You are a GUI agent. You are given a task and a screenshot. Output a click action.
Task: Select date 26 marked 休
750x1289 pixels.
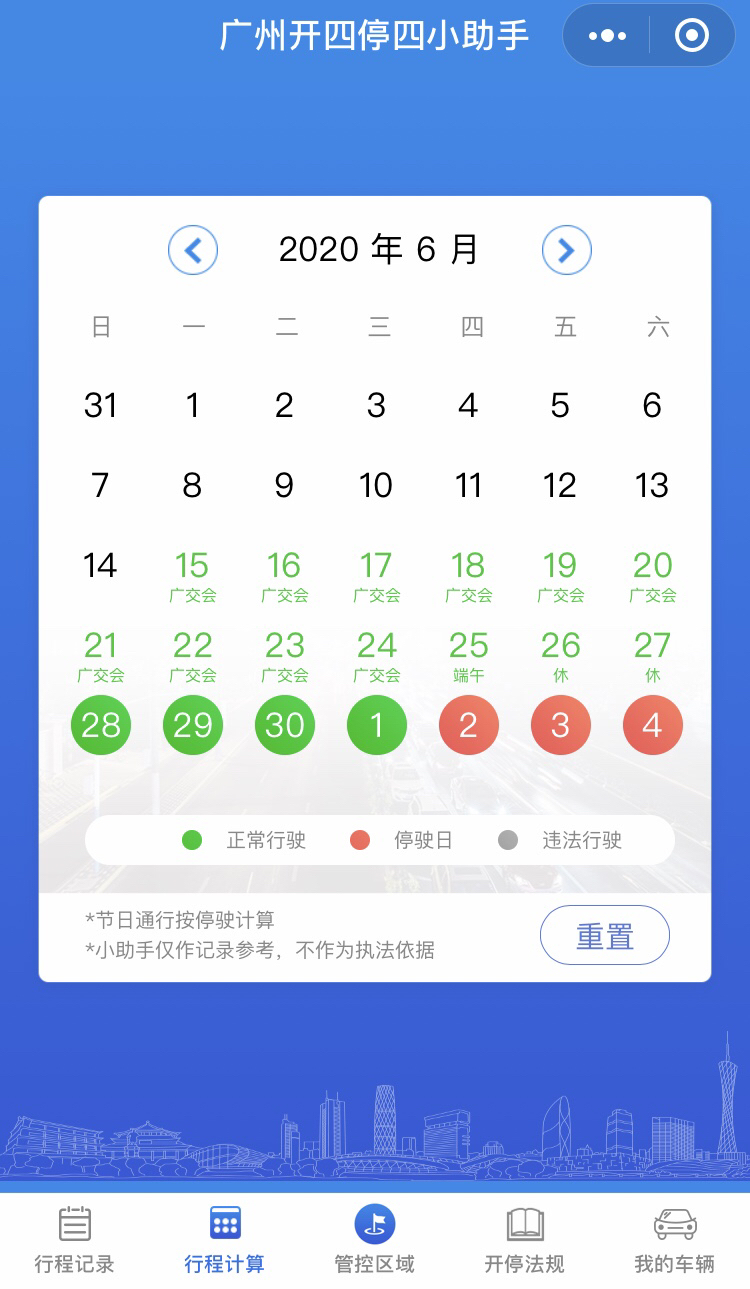pyautogui.click(x=561, y=655)
